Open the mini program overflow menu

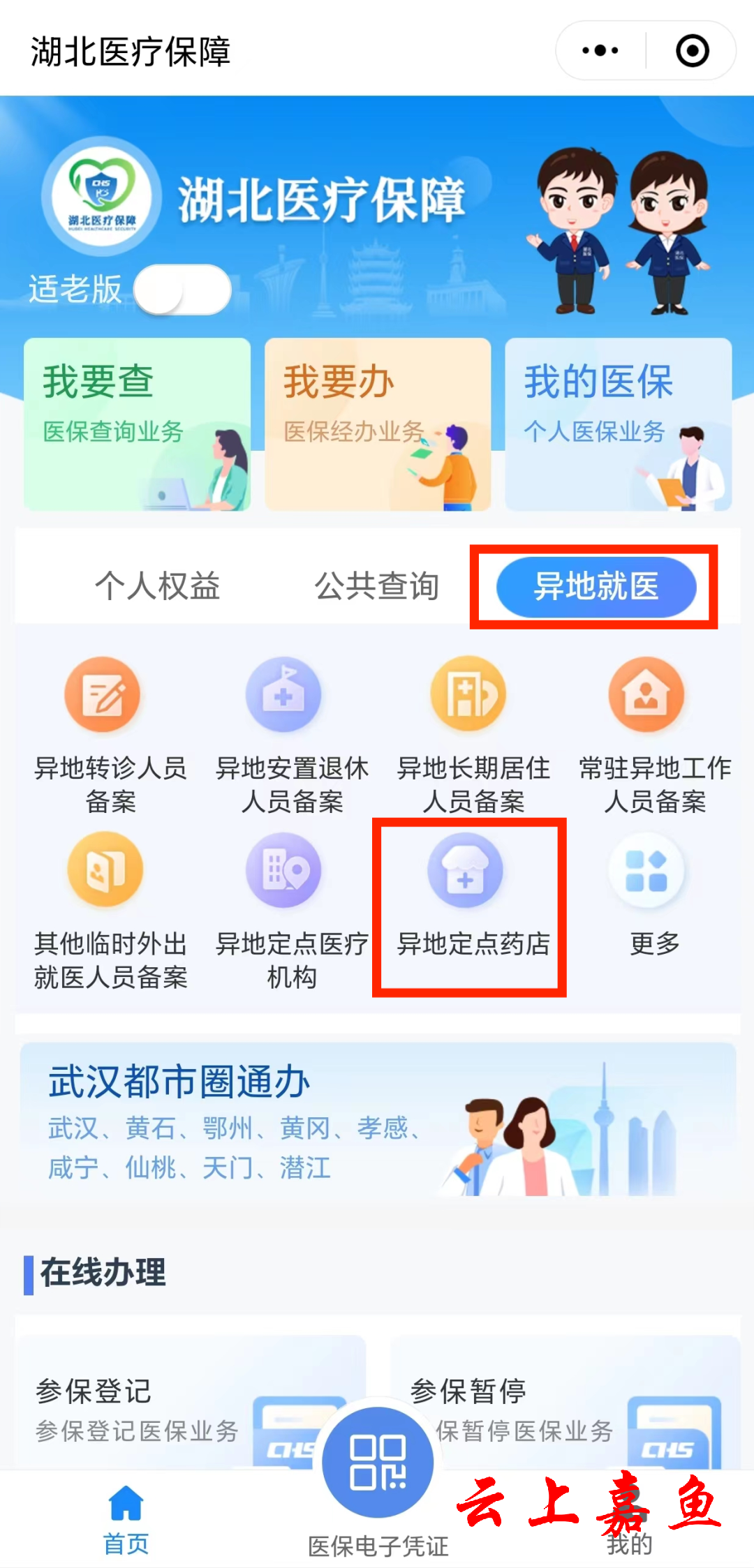[x=600, y=50]
